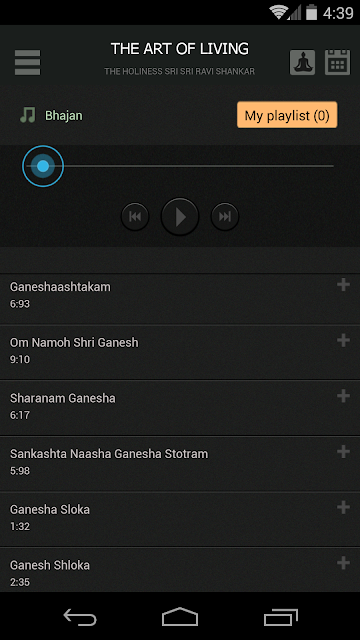The width and height of the screenshot is (360, 640).
Task: Open the hamburger drawer menu
Action: point(27,62)
